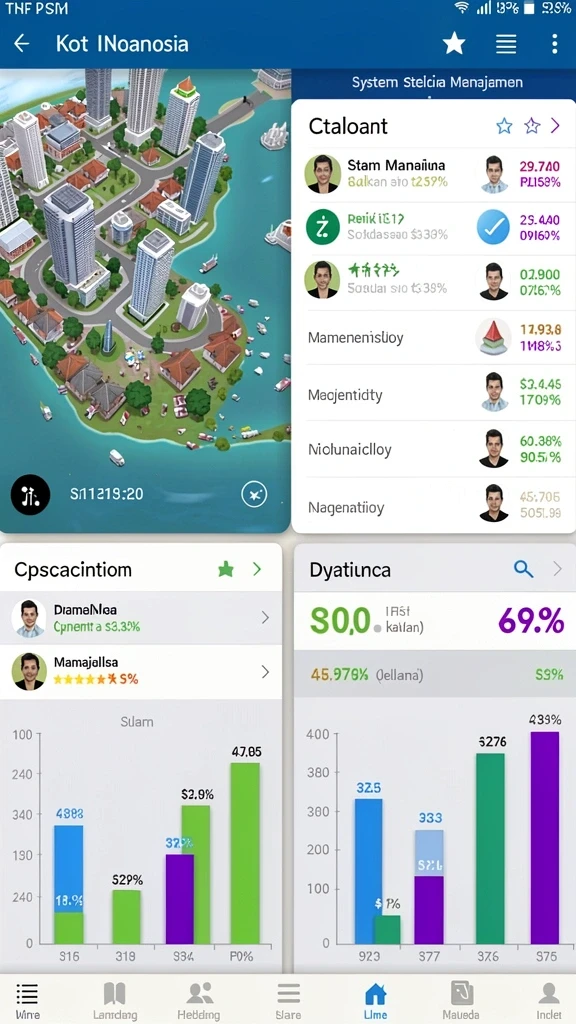Viewport: 576px width, 1024px height.
Task: Switch to the Larndang tab
Action: point(115,1000)
